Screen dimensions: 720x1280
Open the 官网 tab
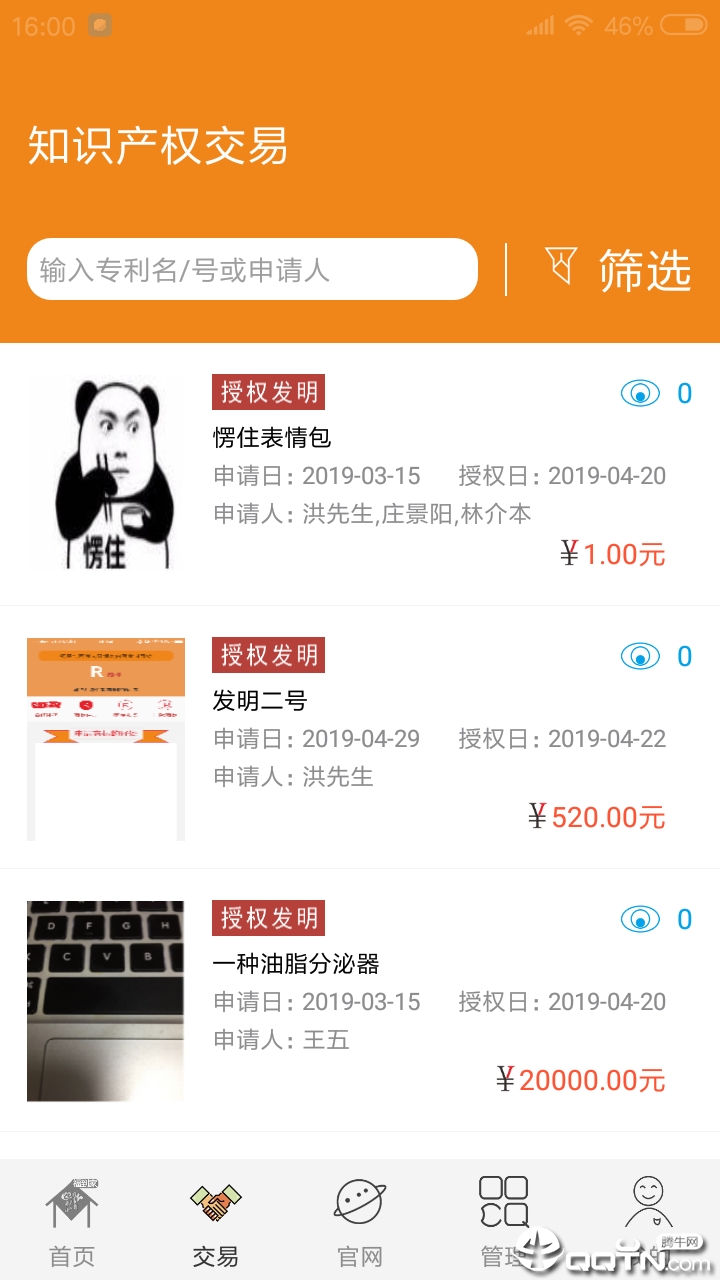coord(360,1222)
